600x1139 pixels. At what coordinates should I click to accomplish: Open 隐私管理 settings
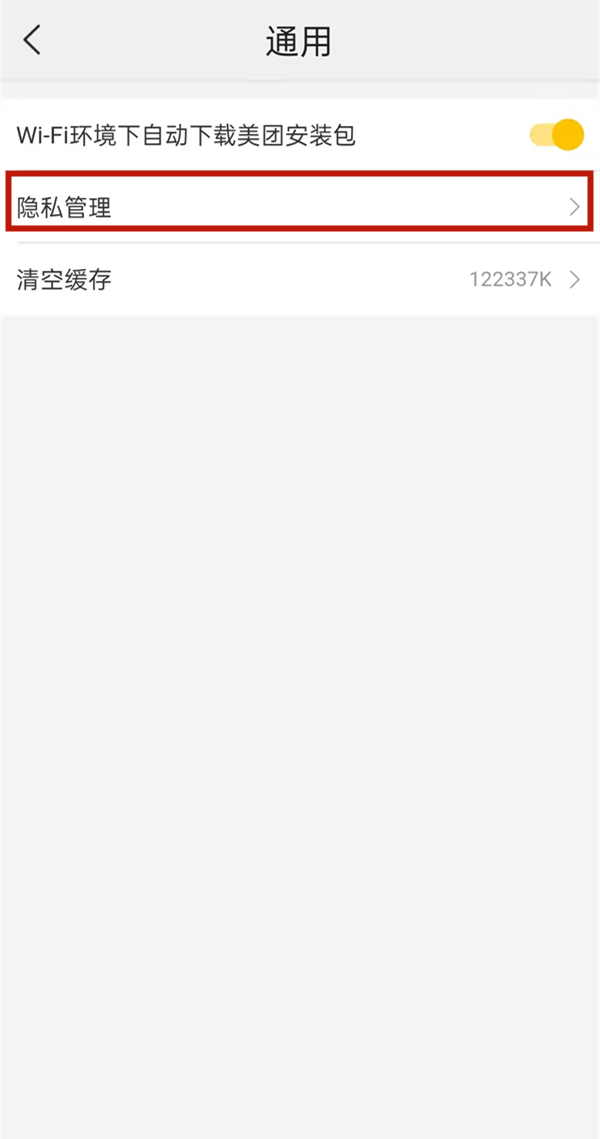click(298, 207)
